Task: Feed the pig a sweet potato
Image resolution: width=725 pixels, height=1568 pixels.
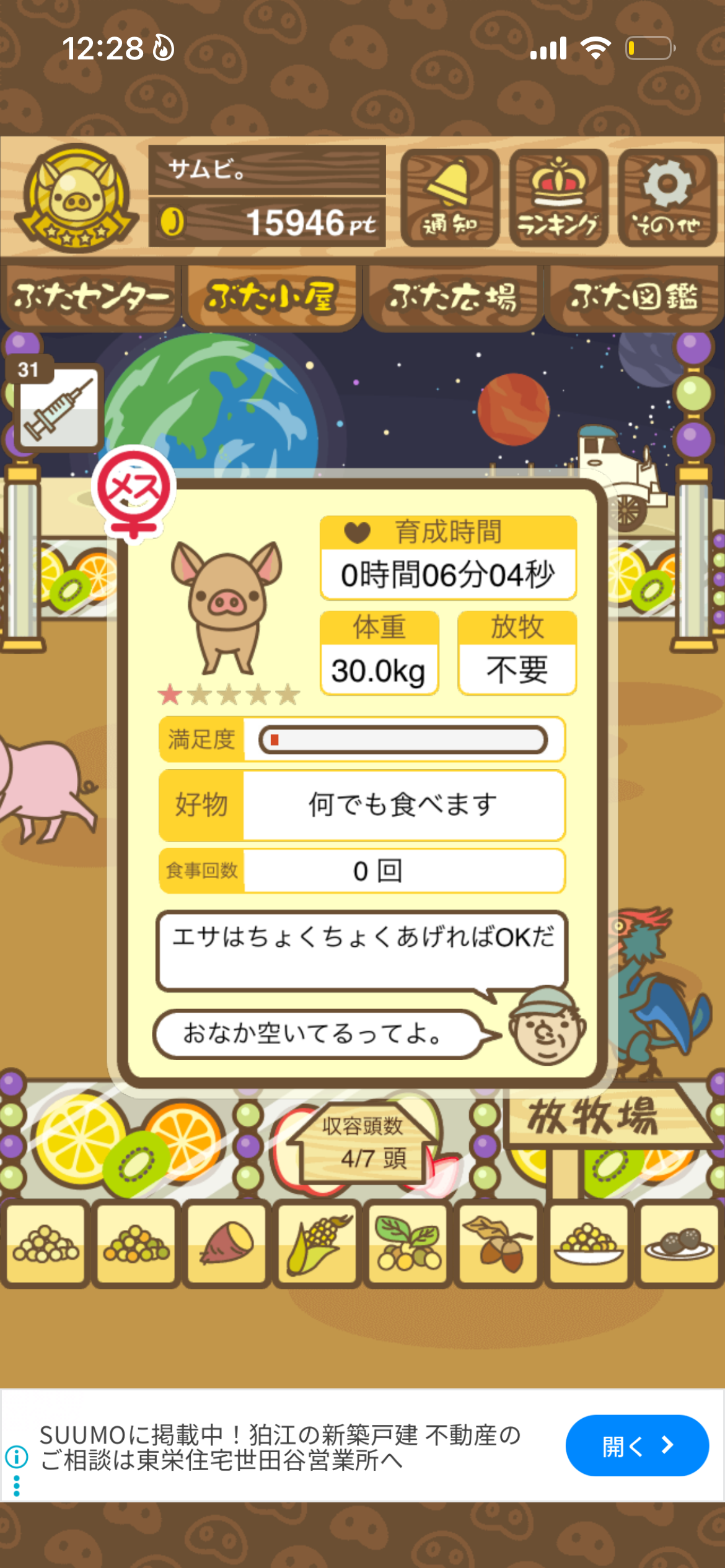Action: [227, 1244]
